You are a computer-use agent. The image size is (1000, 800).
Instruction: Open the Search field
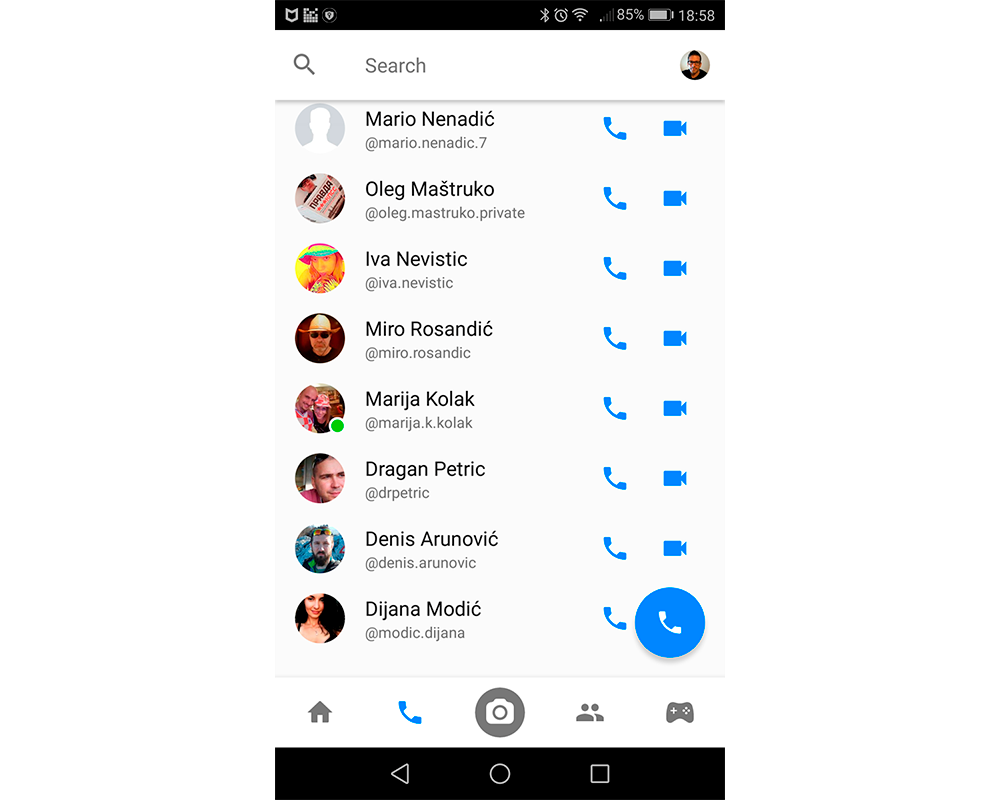[x=500, y=66]
